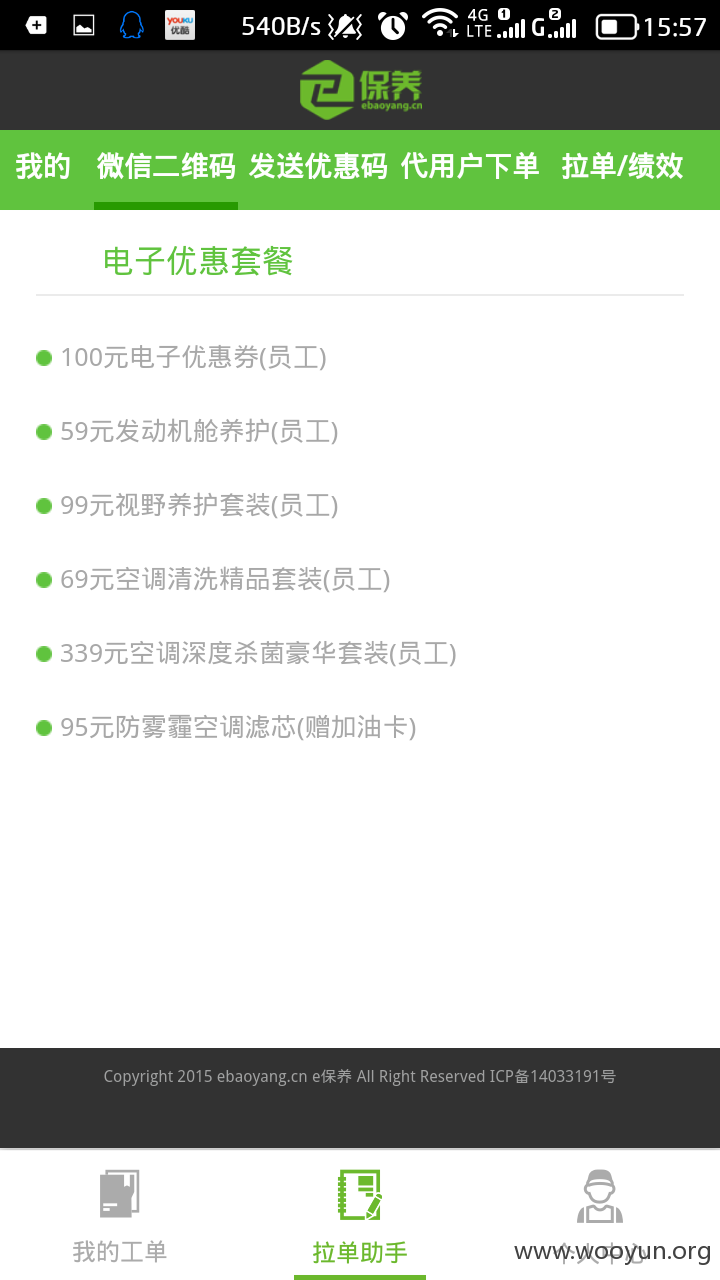720x1280 pixels.
Task: Open 100元电子优惠券(员工) package
Action: (x=193, y=357)
